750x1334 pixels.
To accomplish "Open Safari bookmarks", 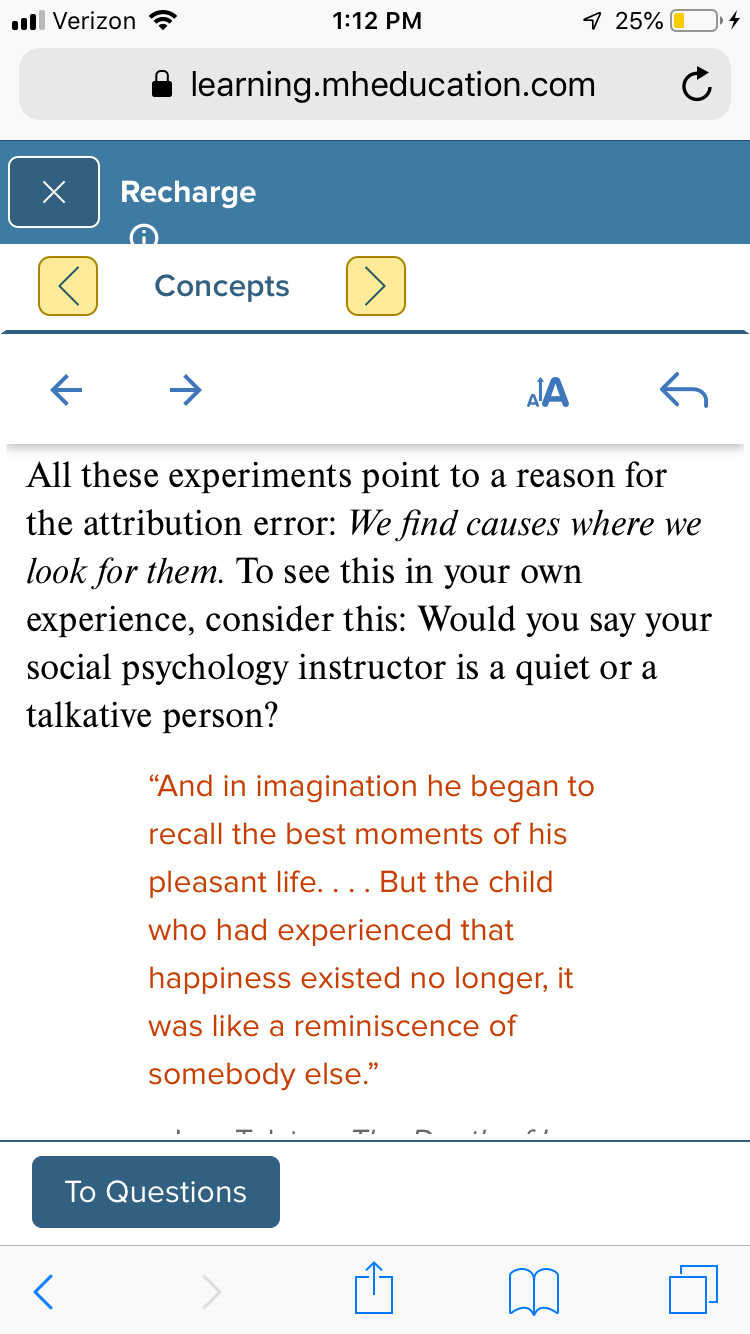I will [x=533, y=1291].
